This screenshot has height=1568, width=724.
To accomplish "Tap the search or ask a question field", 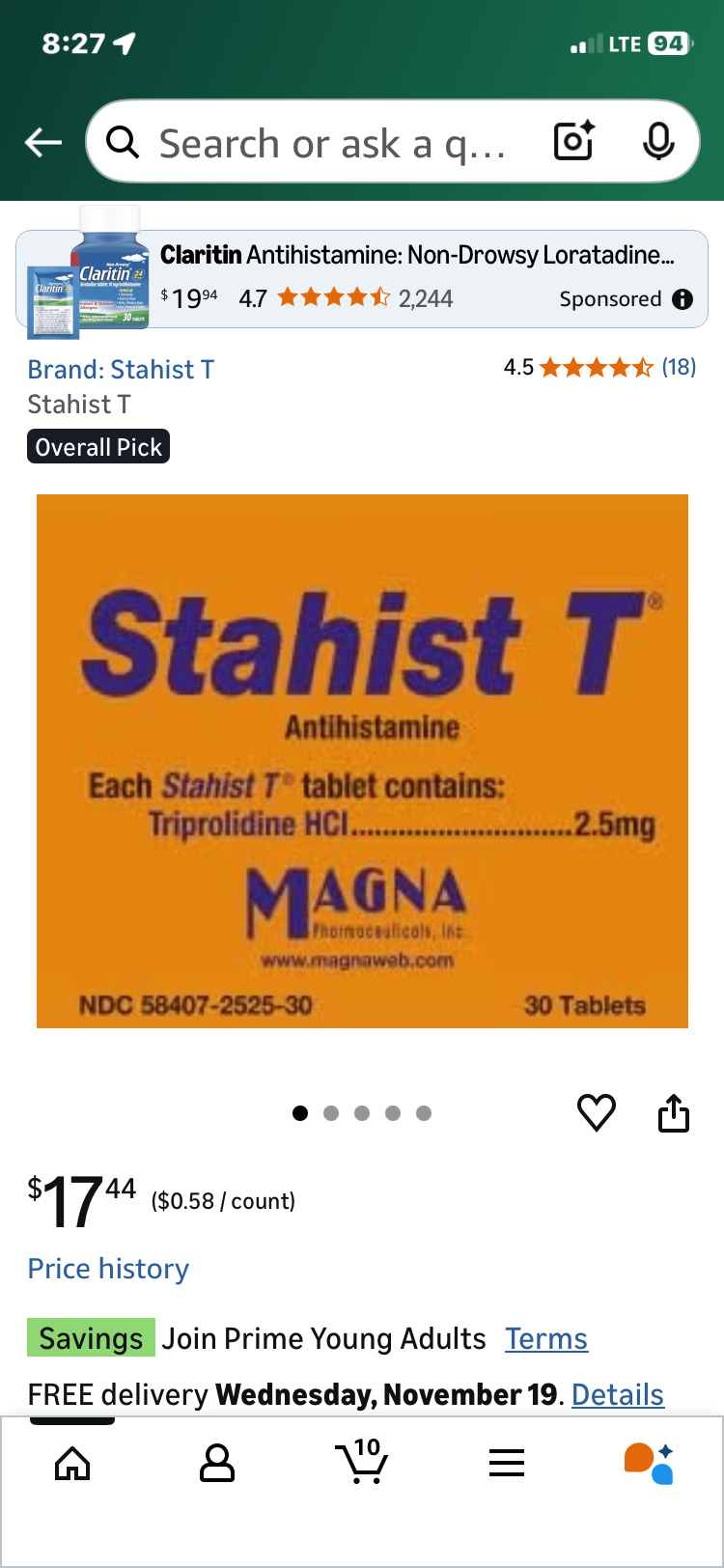I will [x=328, y=143].
